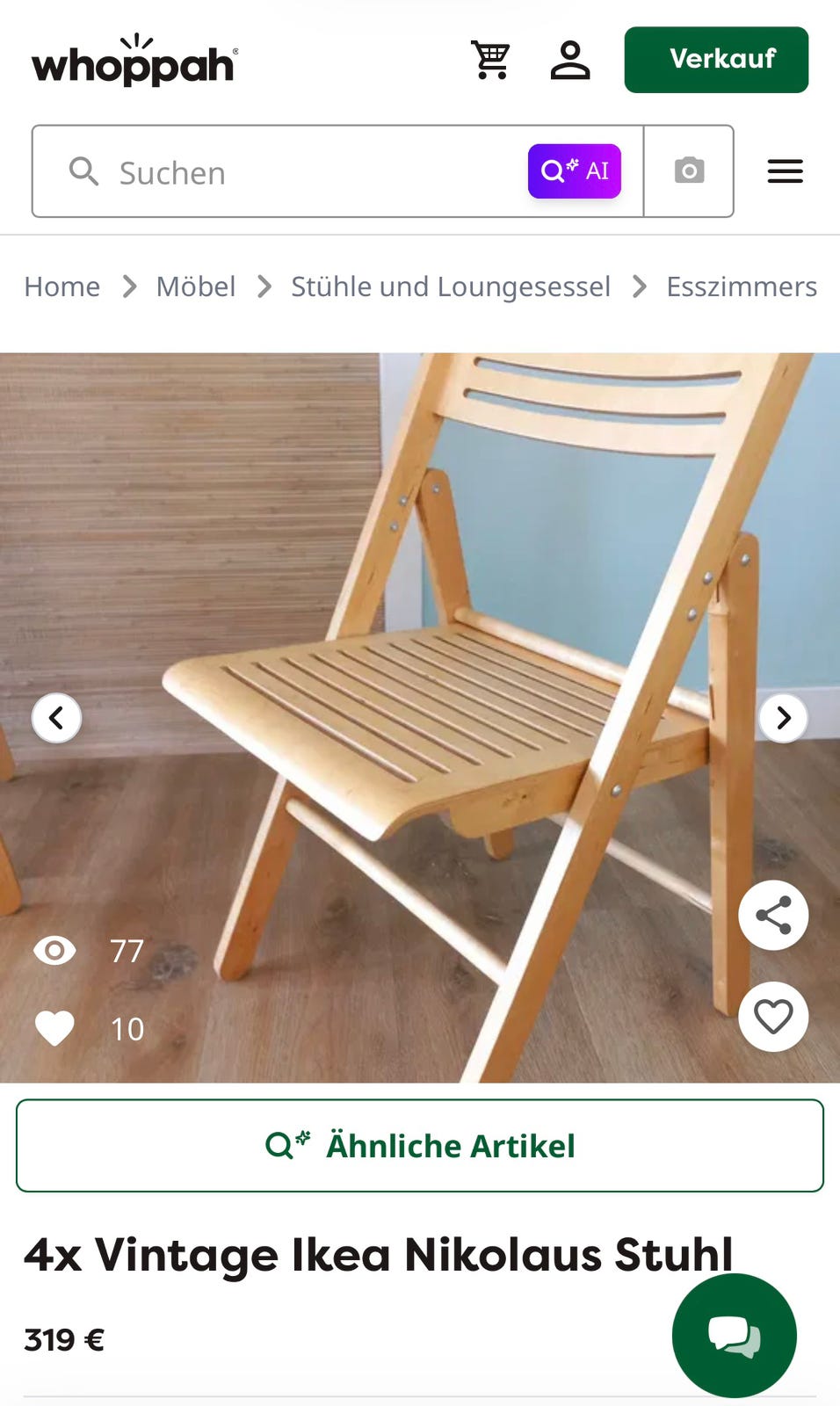Favorite the chair with the heart button
The height and width of the screenshot is (1406, 840).
tap(772, 1016)
